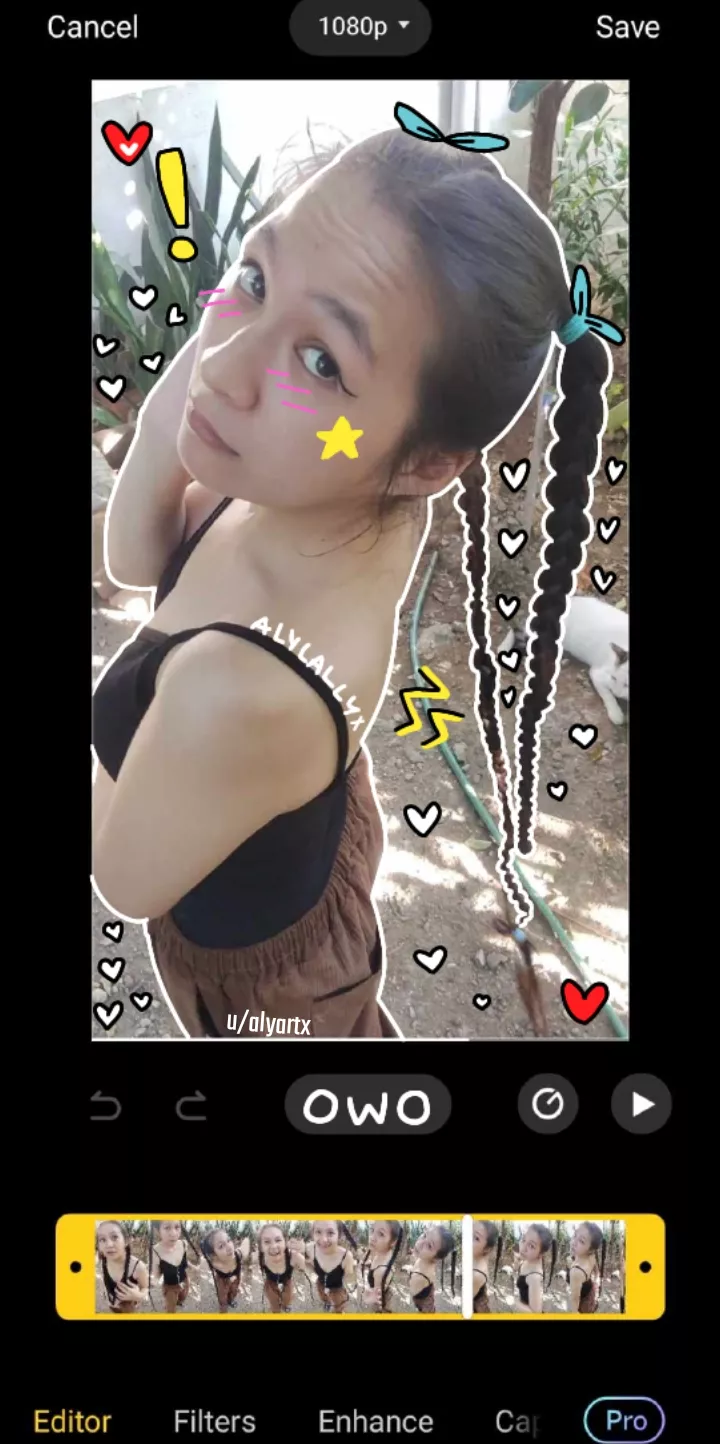Open the 1080p resolution dropdown
The width and height of the screenshot is (720, 1444).
point(361,27)
